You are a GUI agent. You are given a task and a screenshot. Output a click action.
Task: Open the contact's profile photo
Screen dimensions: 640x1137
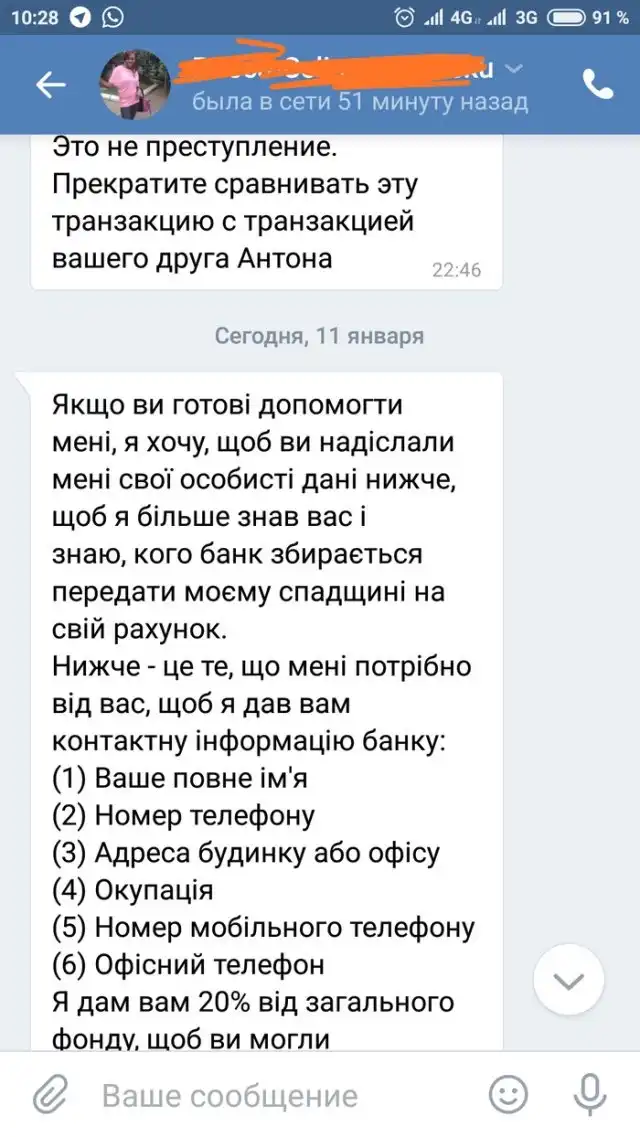click(141, 84)
